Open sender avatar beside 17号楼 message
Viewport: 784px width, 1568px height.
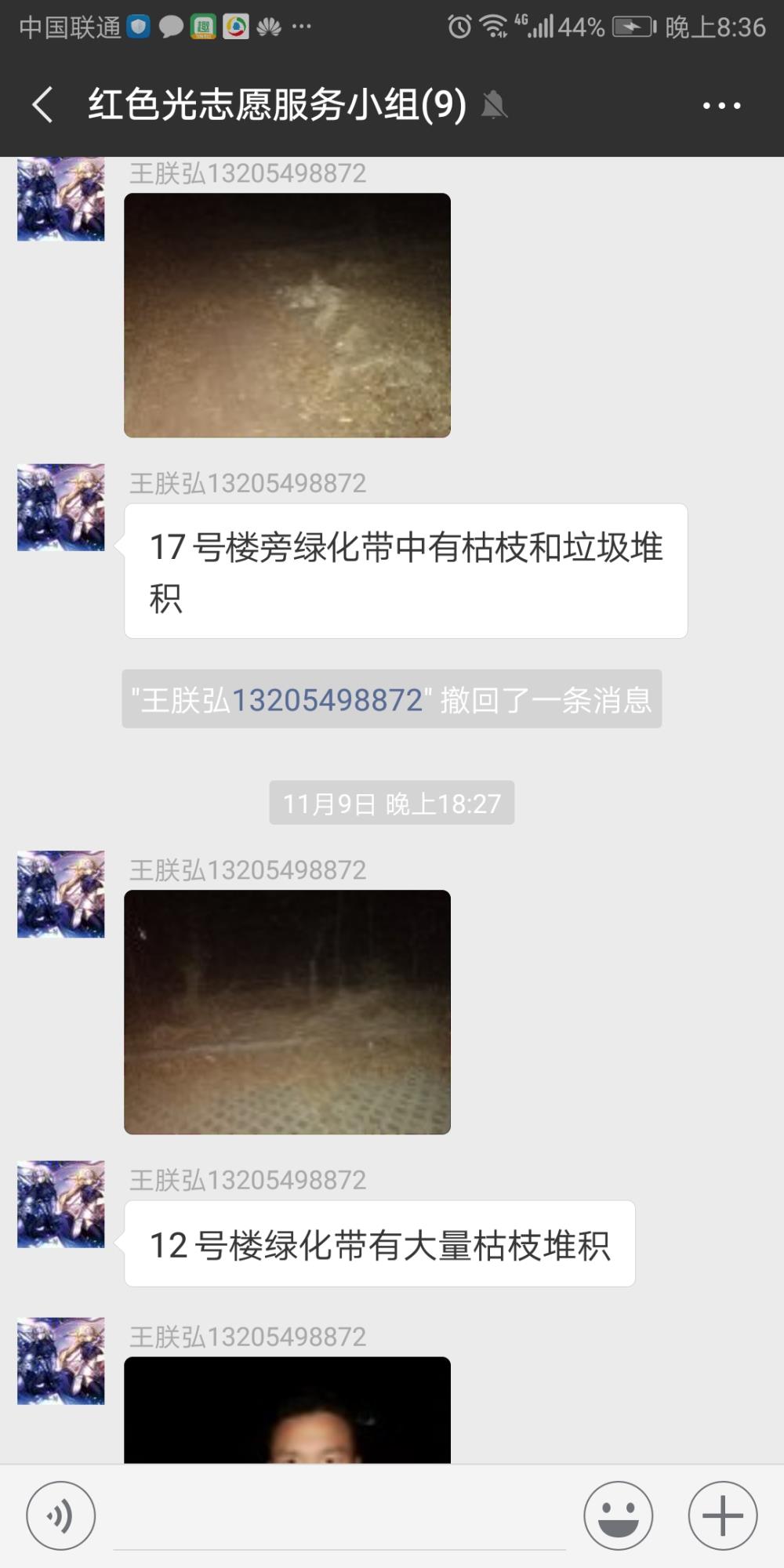pos(61,507)
